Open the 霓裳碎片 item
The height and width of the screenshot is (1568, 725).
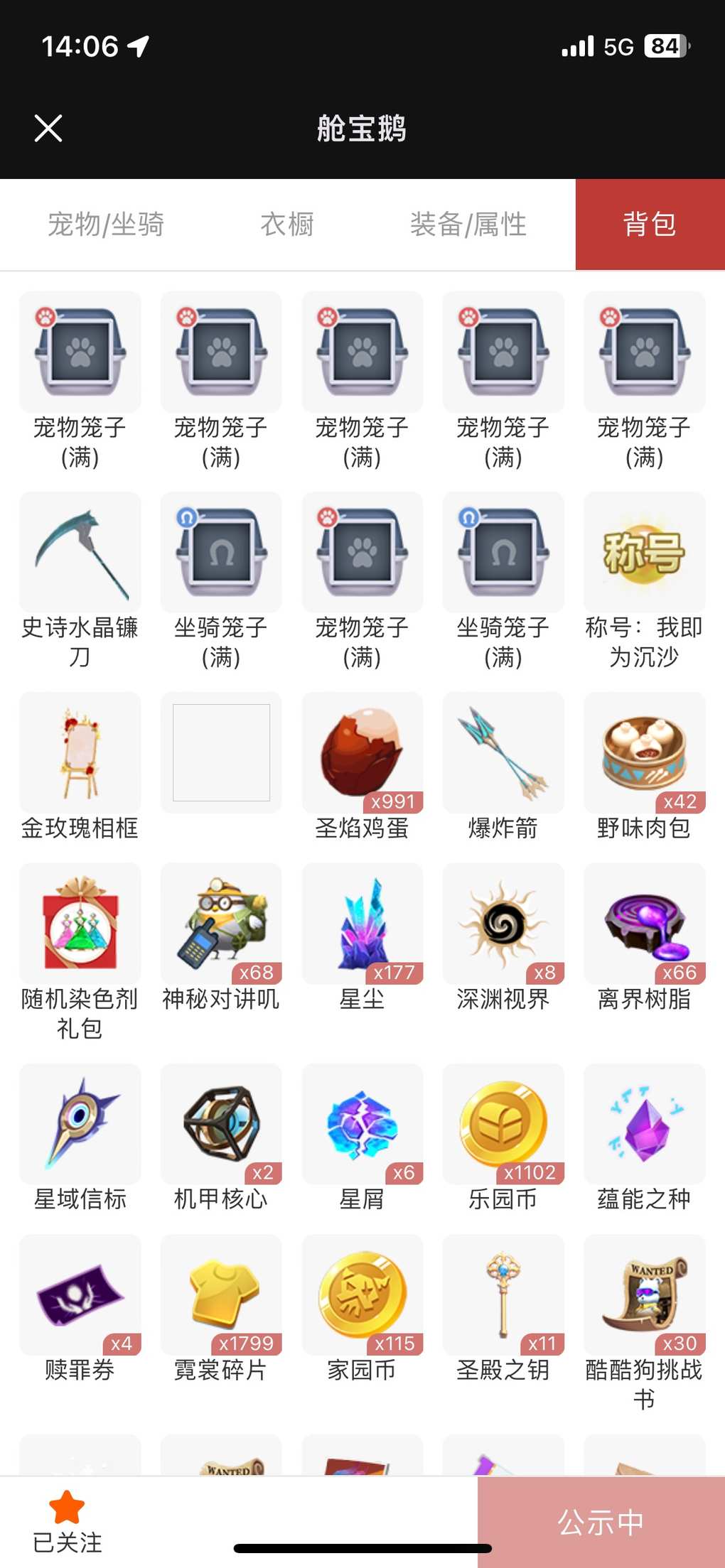221,1296
